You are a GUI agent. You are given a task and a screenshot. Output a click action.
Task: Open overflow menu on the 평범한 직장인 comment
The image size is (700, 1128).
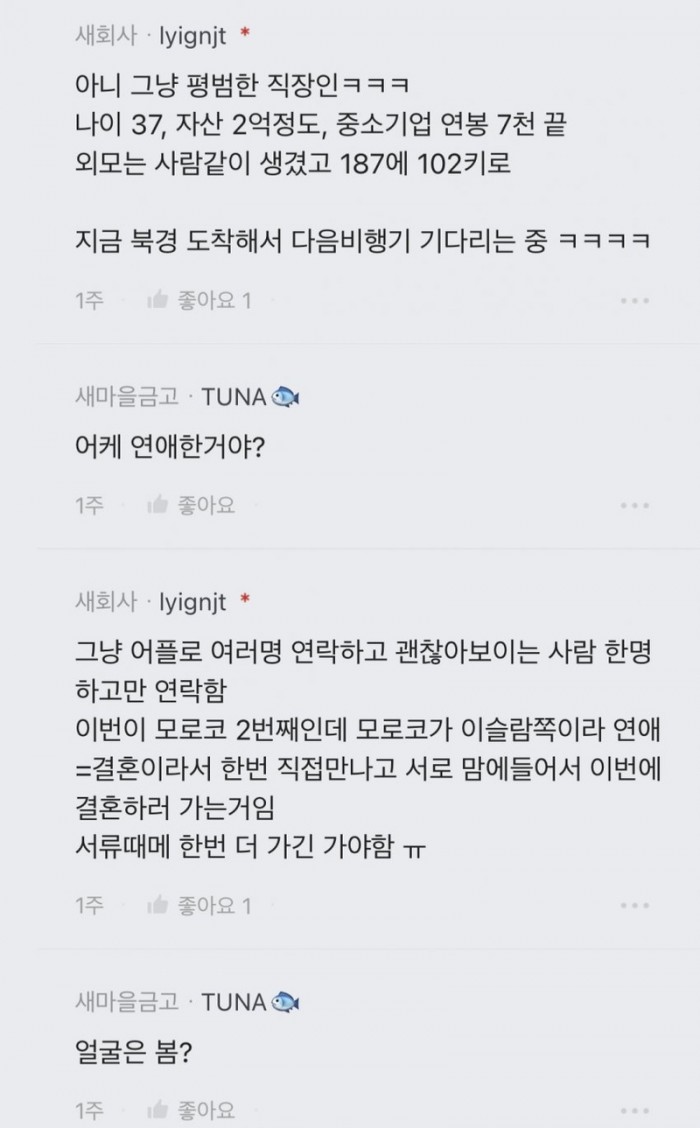635,300
